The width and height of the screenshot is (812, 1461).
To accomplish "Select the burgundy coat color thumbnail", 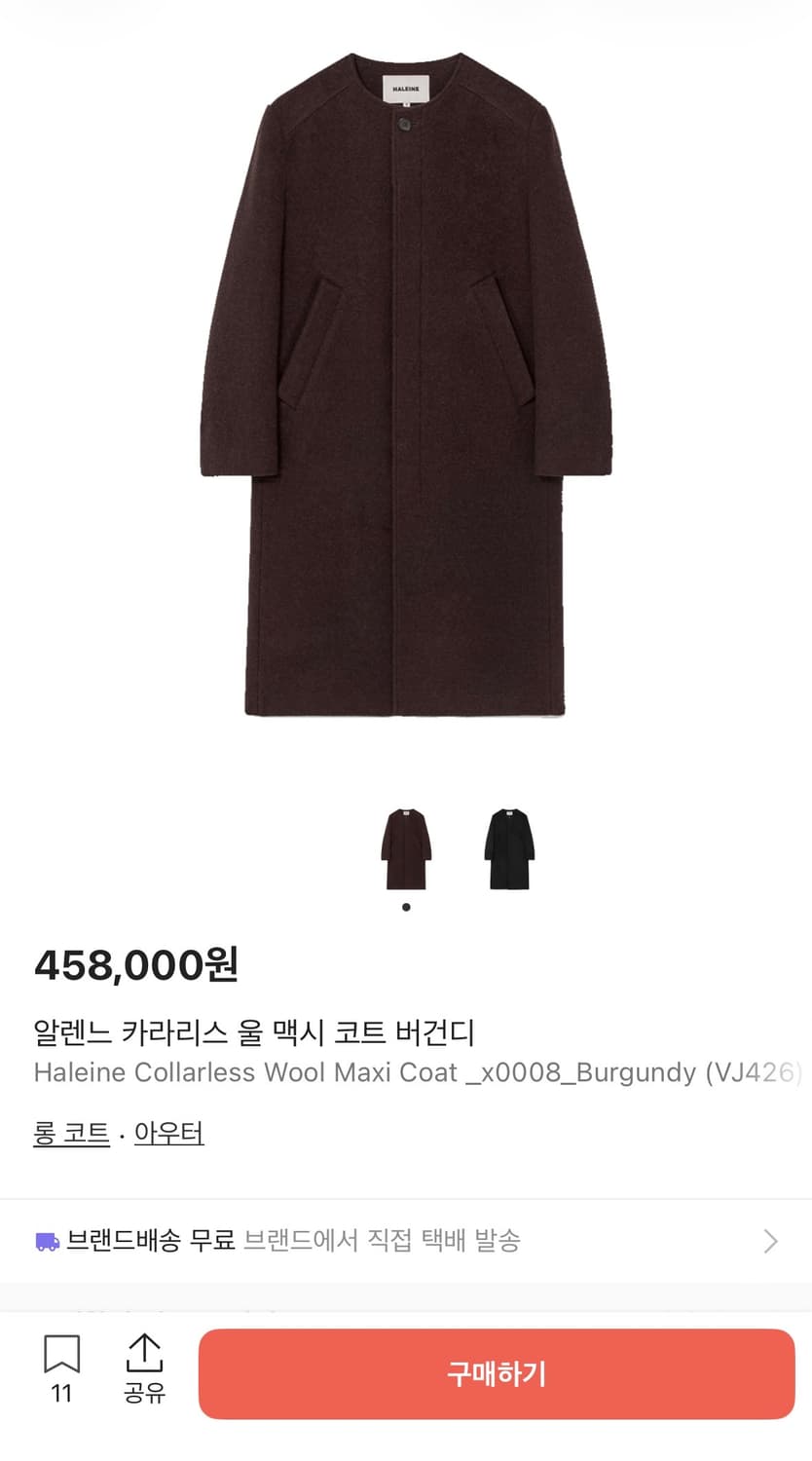I will (x=406, y=849).
